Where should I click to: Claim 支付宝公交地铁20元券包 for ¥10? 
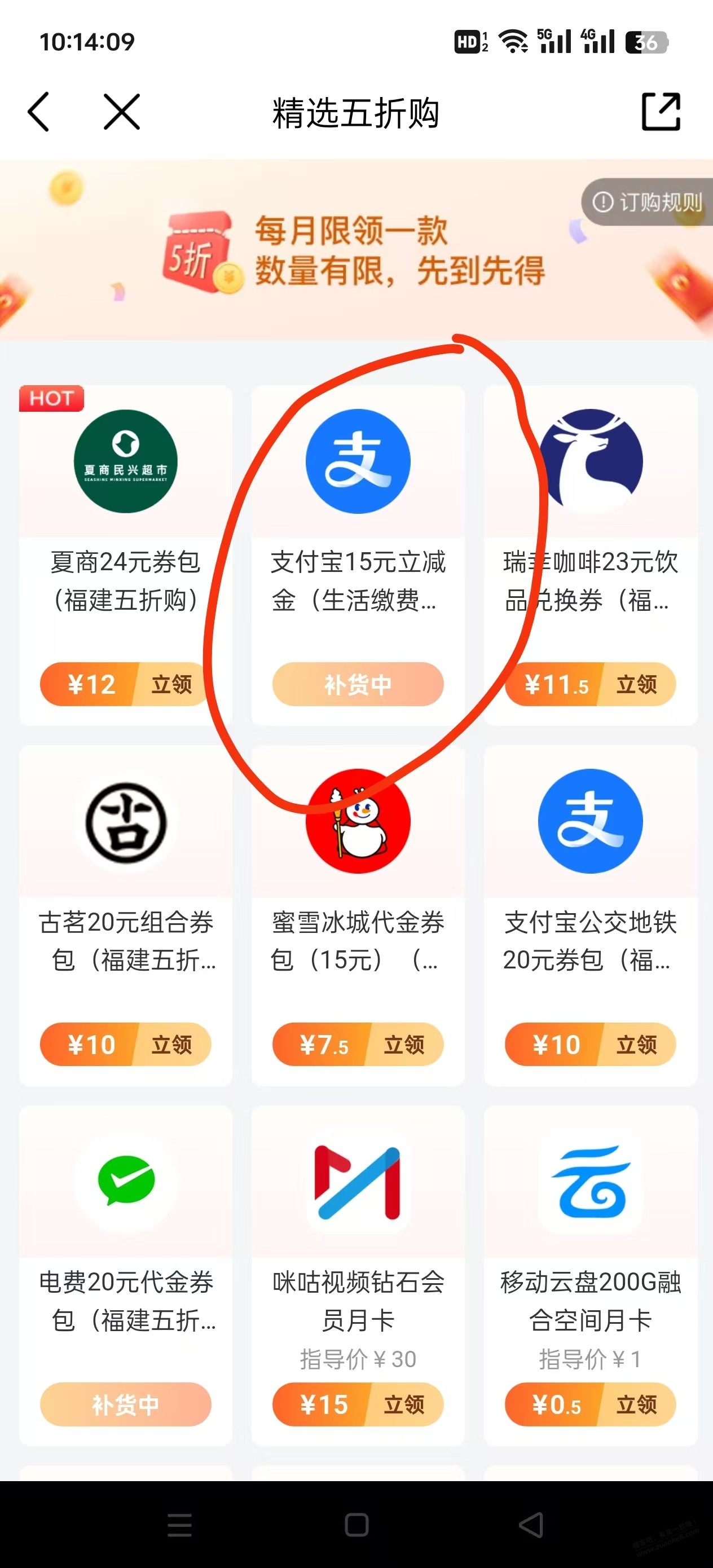coord(590,1045)
